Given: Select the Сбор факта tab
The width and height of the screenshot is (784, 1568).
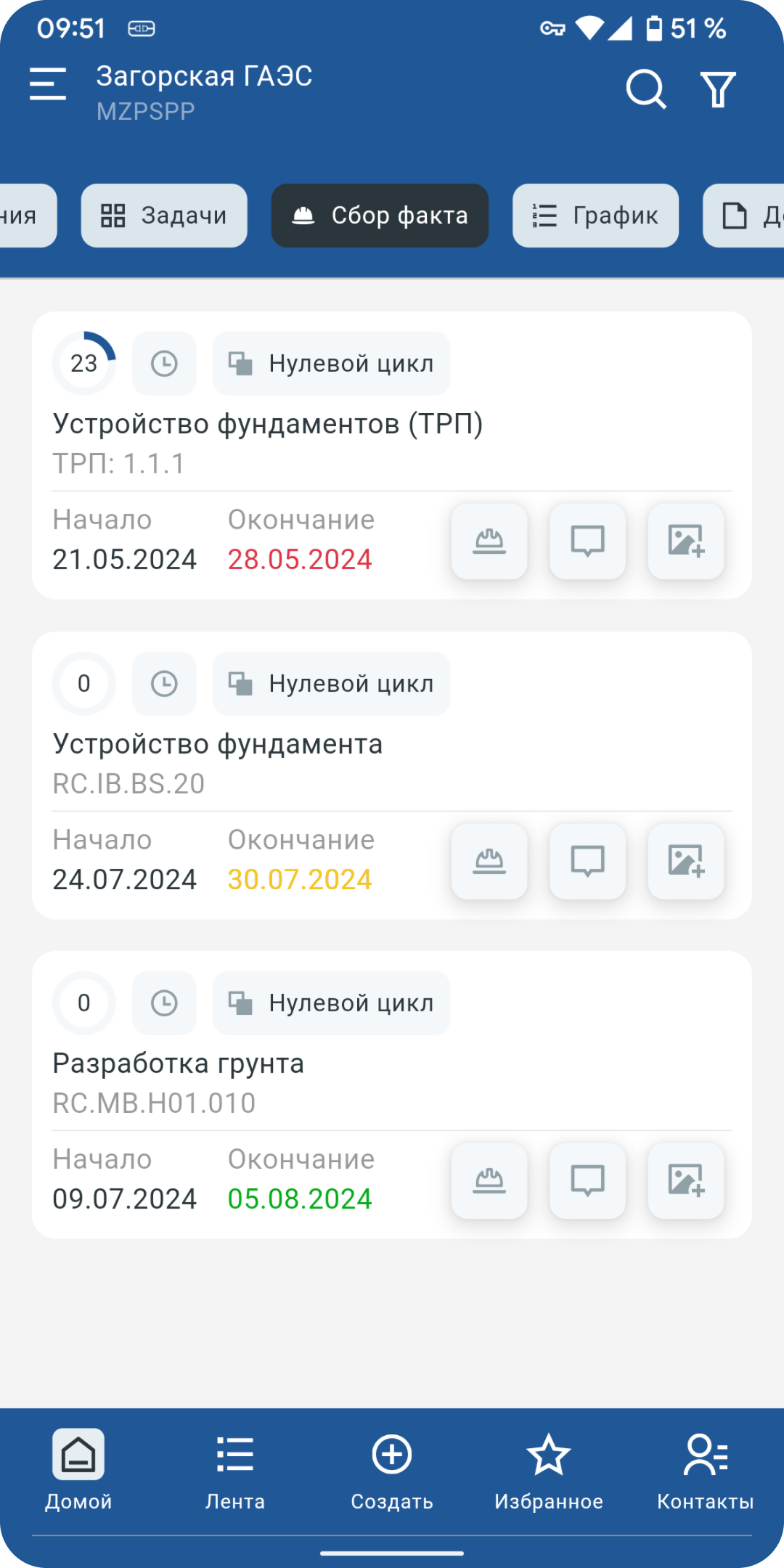Looking at the screenshot, I should coord(380,216).
